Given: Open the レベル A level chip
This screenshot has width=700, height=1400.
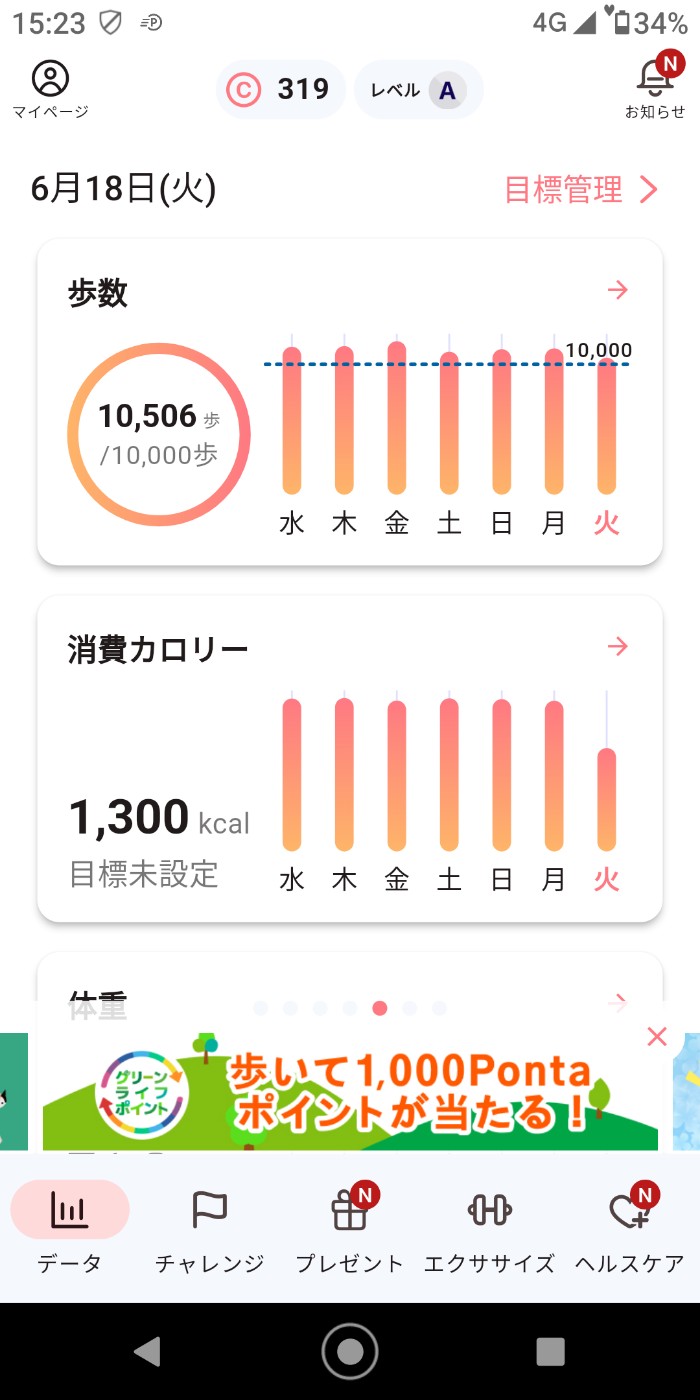Looking at the screenshot, I should (419, 90).
